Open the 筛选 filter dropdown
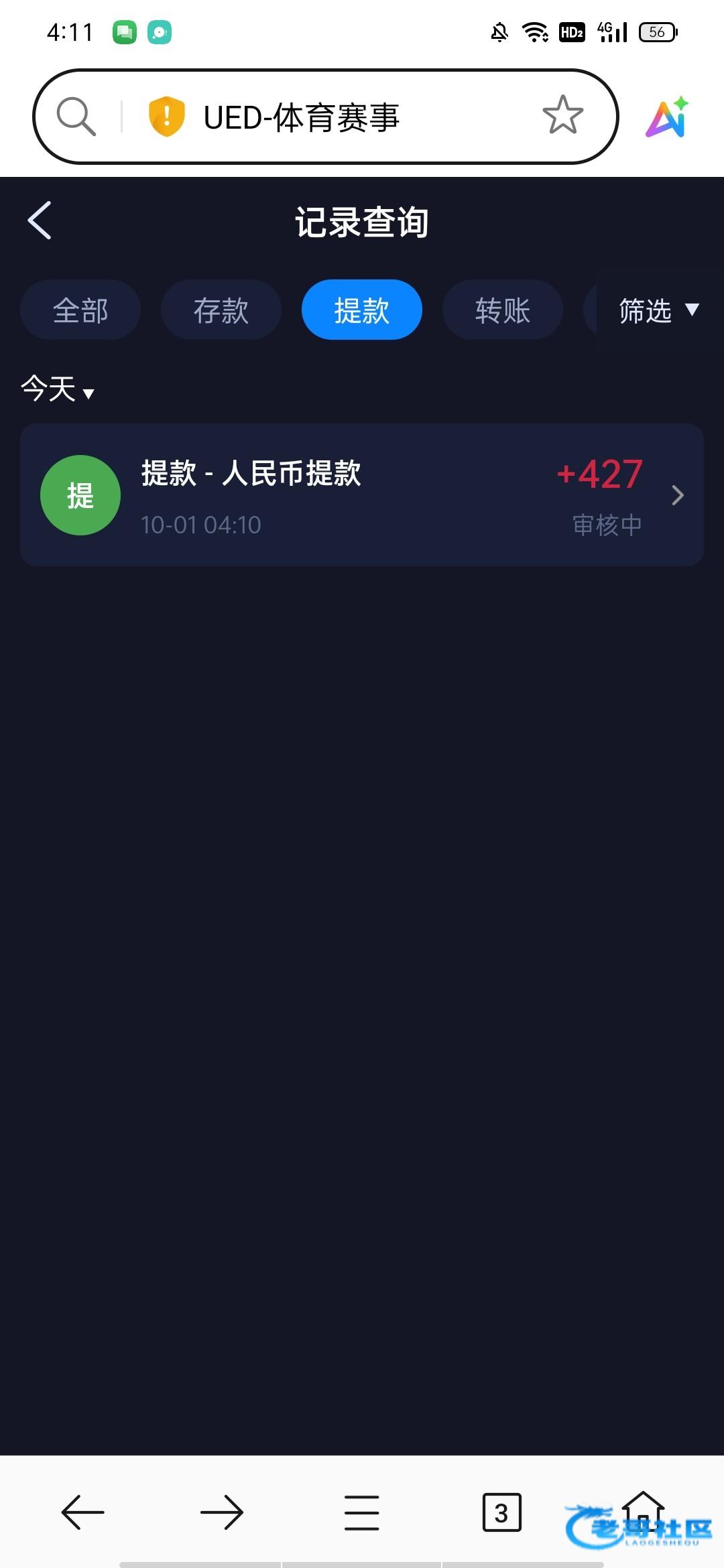The height and width of the screenshot is (1568, 724). [657, 310]
